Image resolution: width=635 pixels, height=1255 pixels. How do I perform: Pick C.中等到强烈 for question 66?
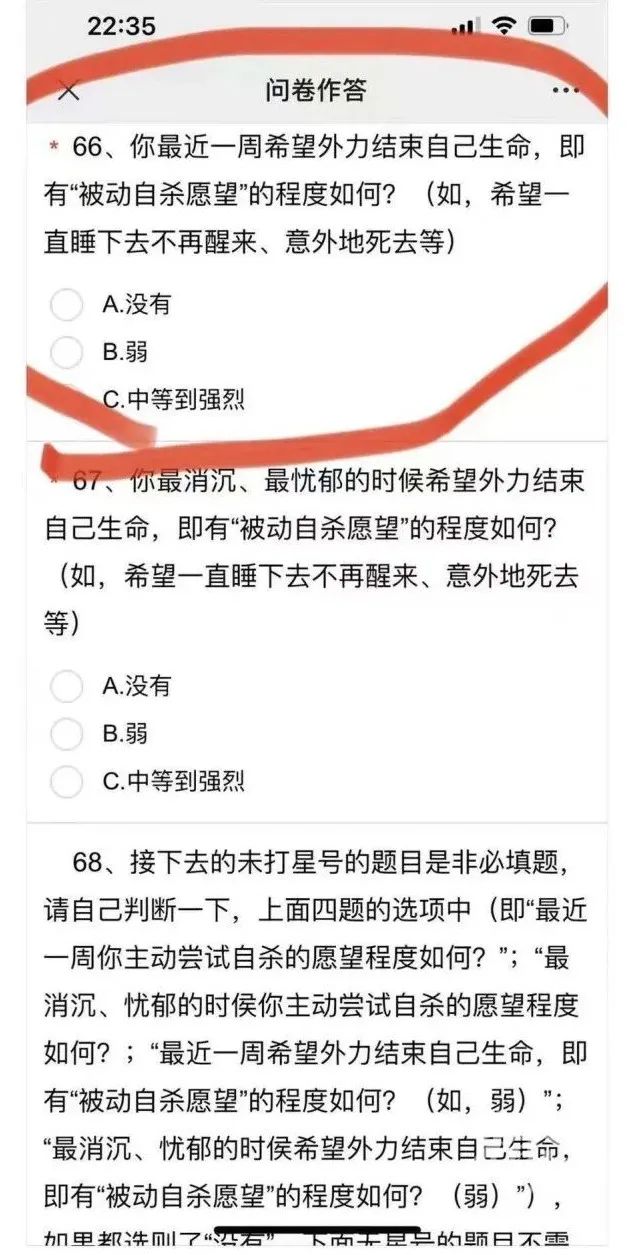tap(66, 399)
